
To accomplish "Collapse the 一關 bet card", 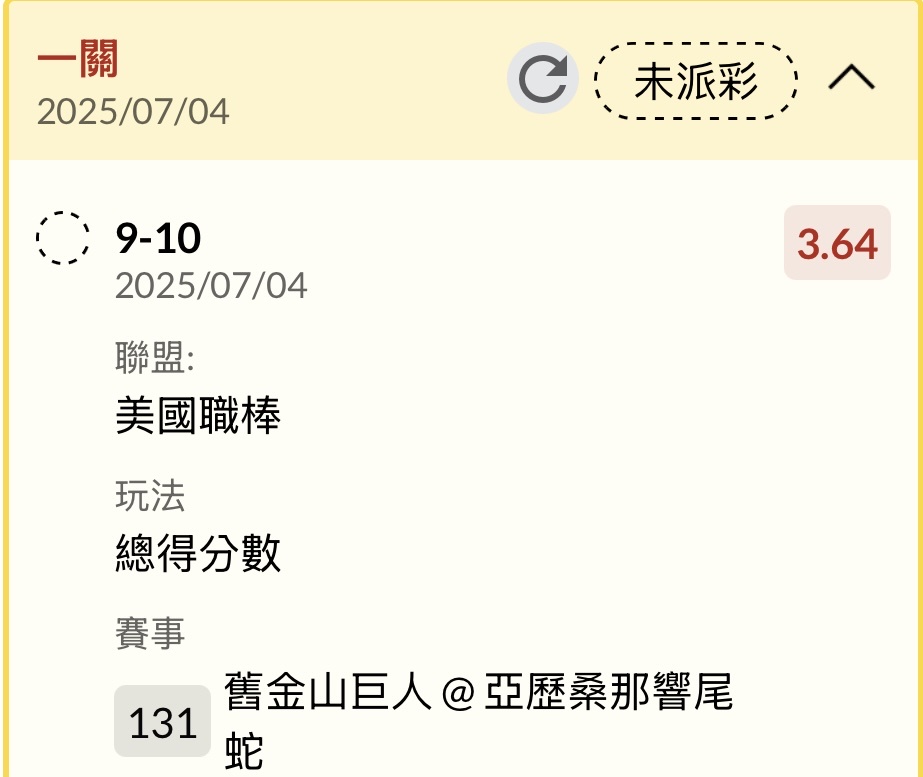I will click(x=852, y=79).
